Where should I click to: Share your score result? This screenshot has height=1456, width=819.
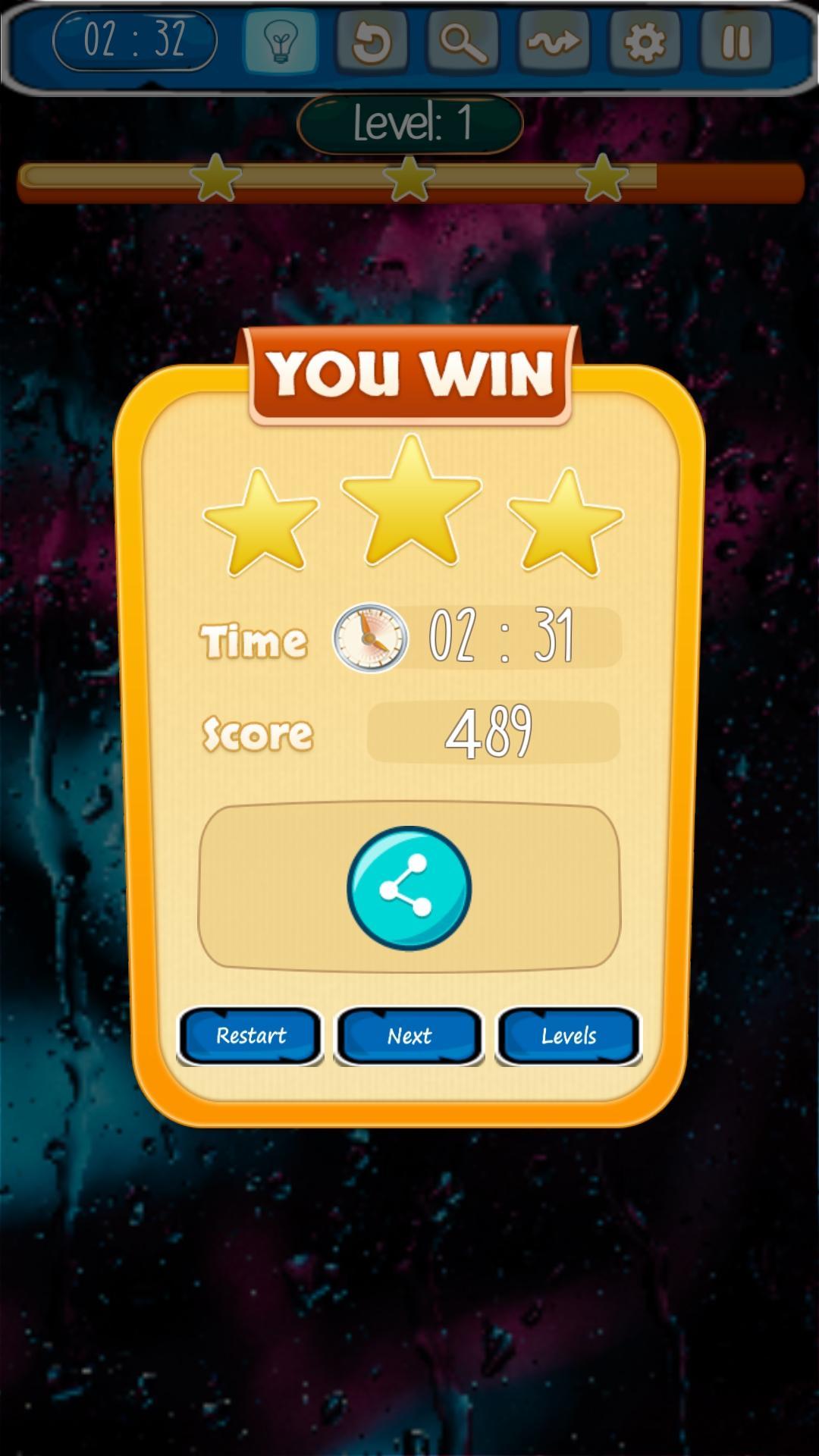[409, 888]
